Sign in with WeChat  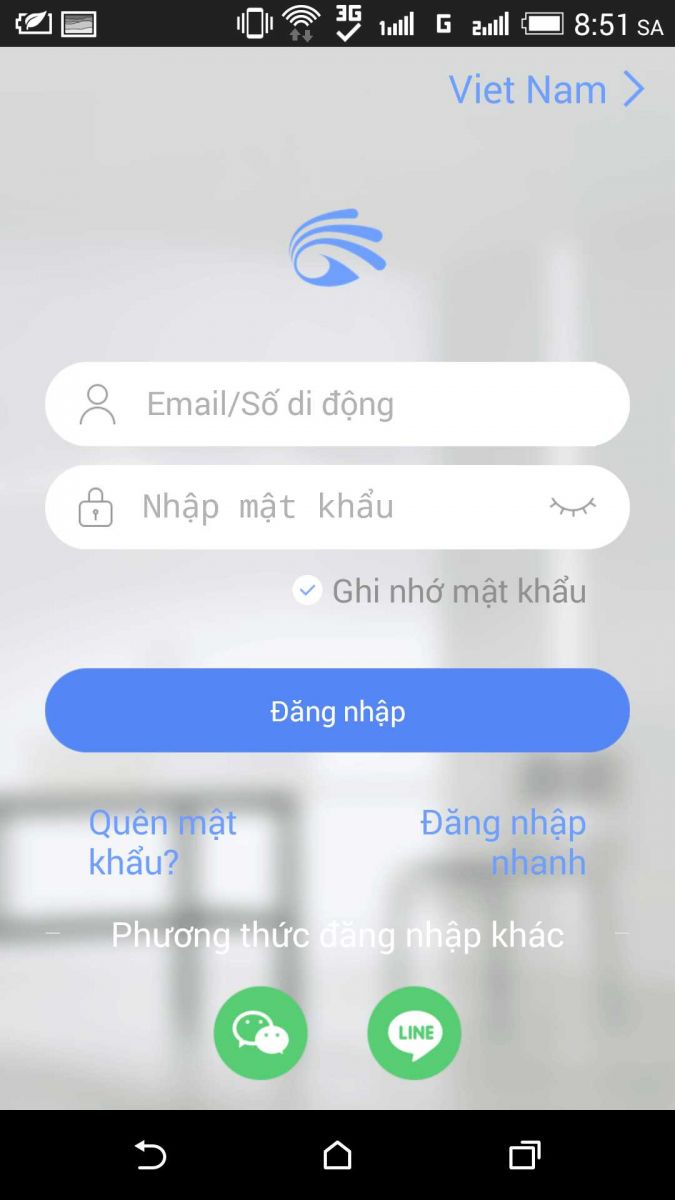pos(260,1033)
